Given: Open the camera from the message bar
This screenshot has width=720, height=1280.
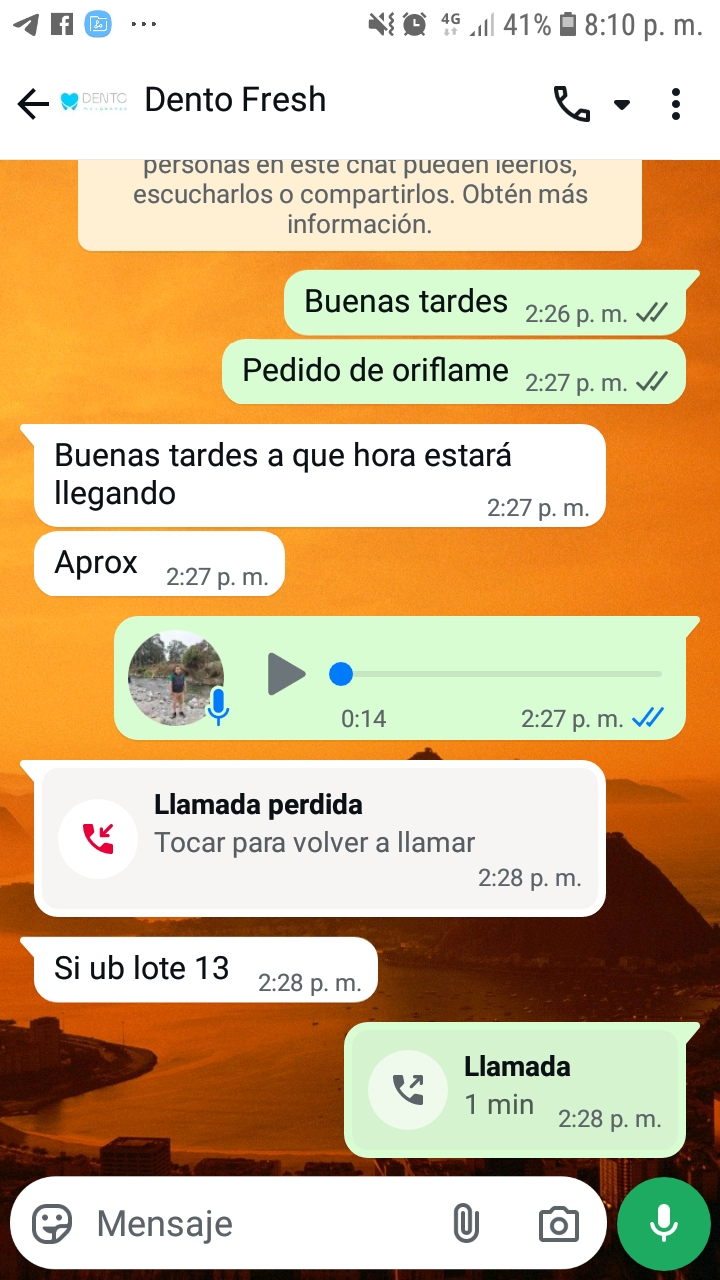Looking at the screenshot, I should (x=558, y=1223).
